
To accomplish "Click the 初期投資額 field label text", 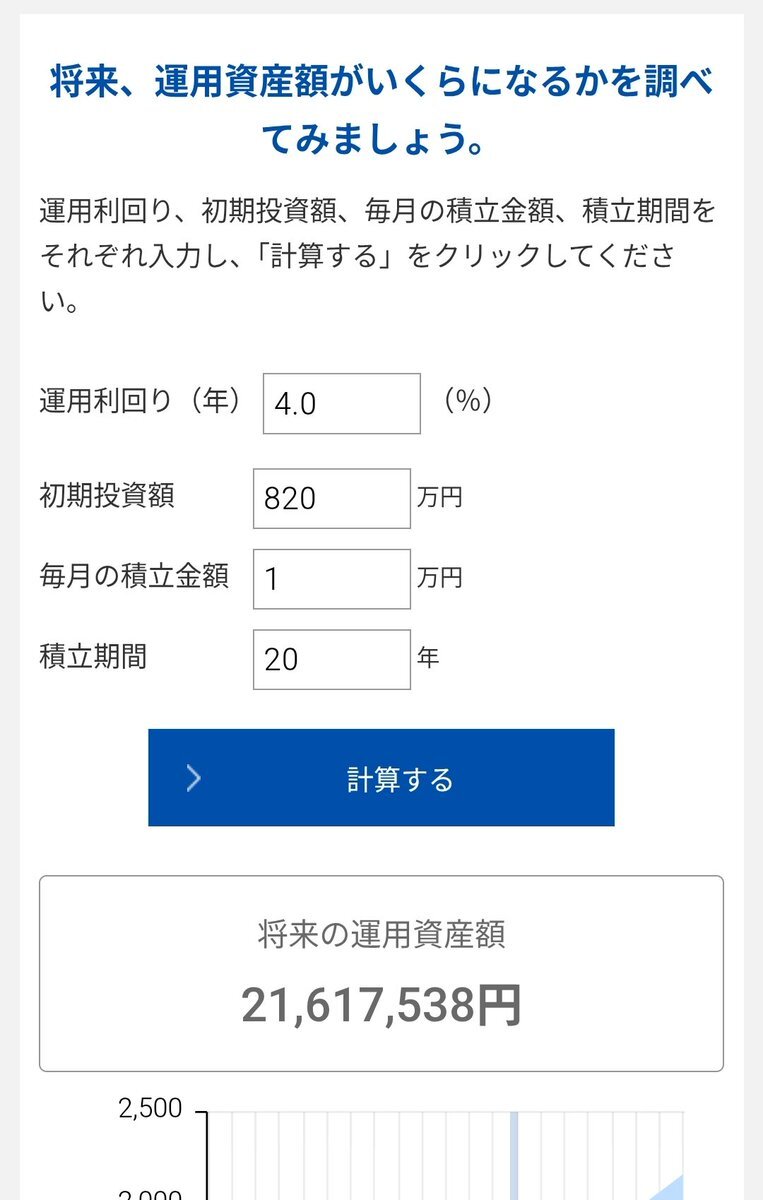I will click(107, 497).
